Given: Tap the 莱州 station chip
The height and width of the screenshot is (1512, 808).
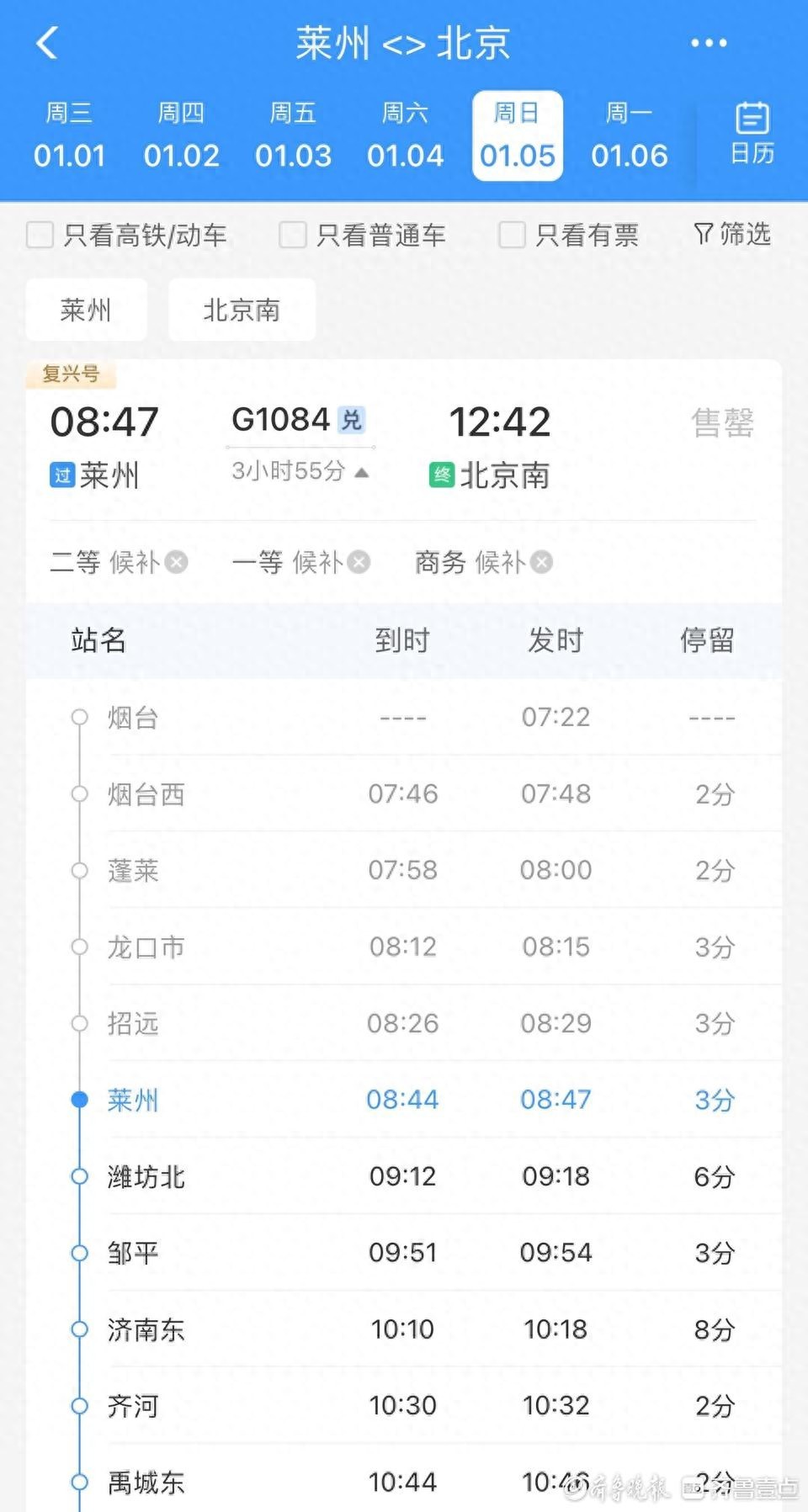Looking at the screenshot, I should [x=86, y=310].
